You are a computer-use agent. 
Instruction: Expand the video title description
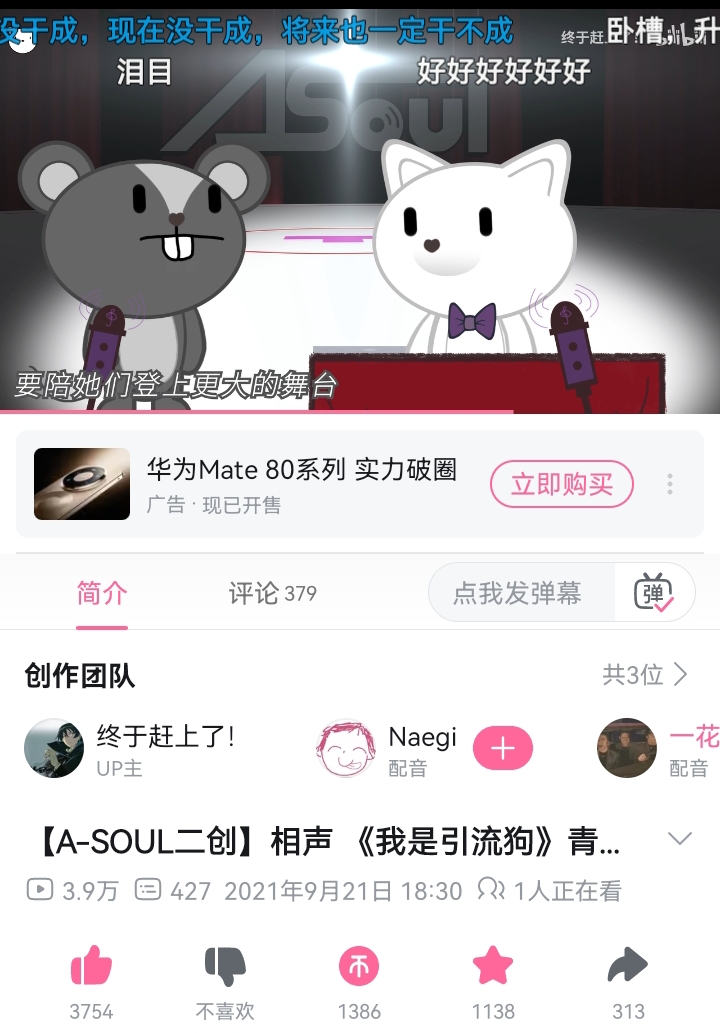680,839
